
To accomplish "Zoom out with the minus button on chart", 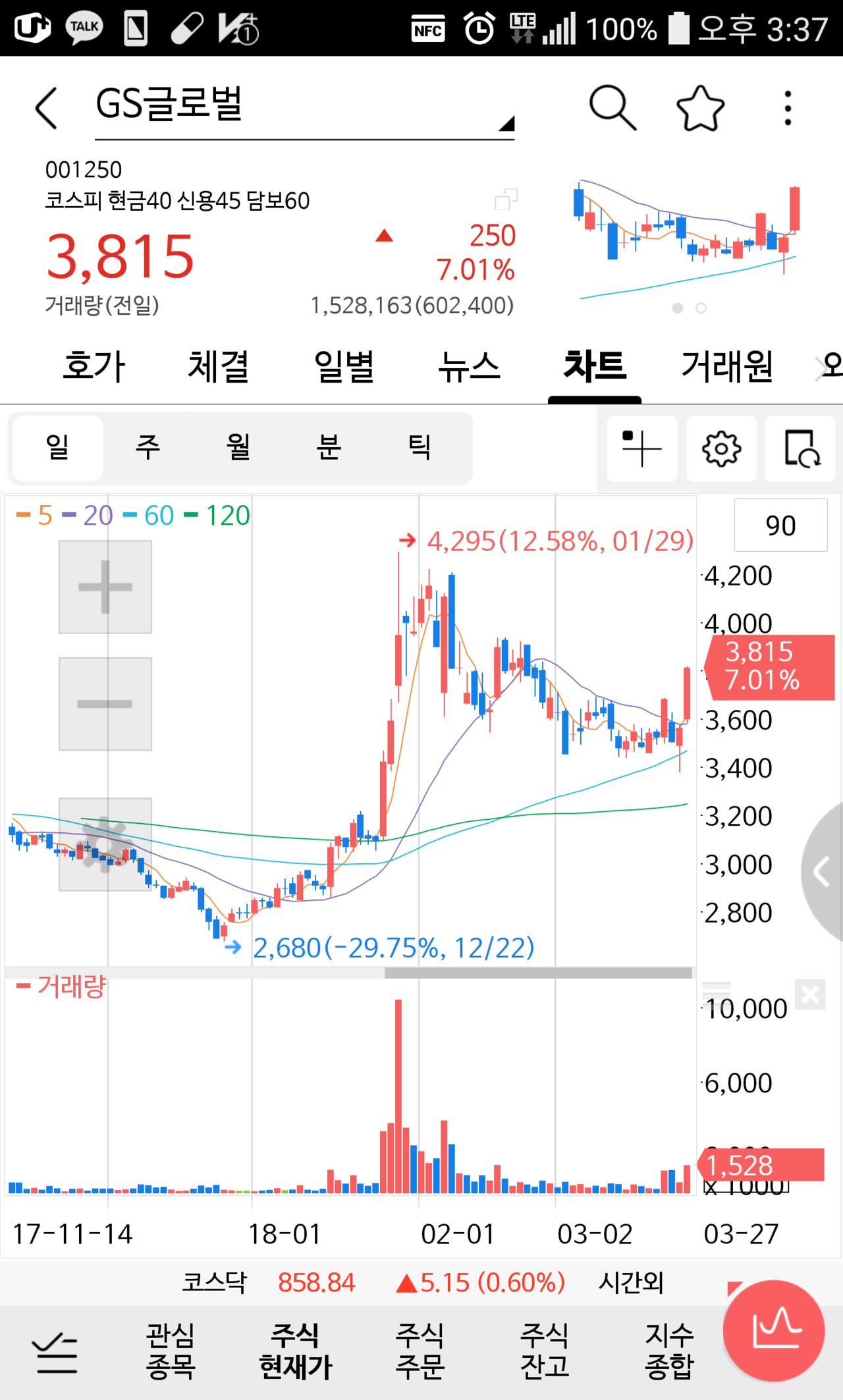I will [x=105, y=702].
